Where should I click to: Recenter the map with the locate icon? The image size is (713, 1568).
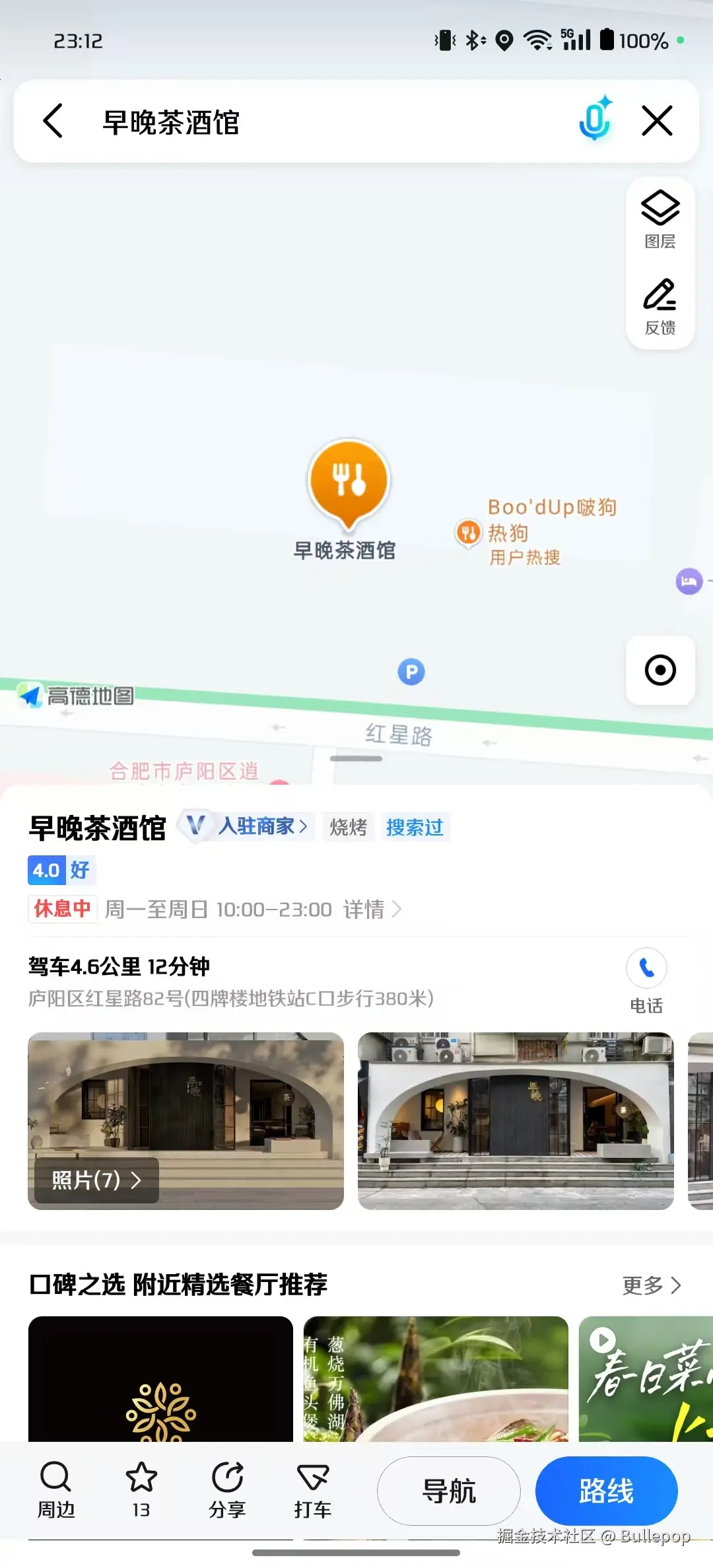pyautogui.click(x=660, y=670)
